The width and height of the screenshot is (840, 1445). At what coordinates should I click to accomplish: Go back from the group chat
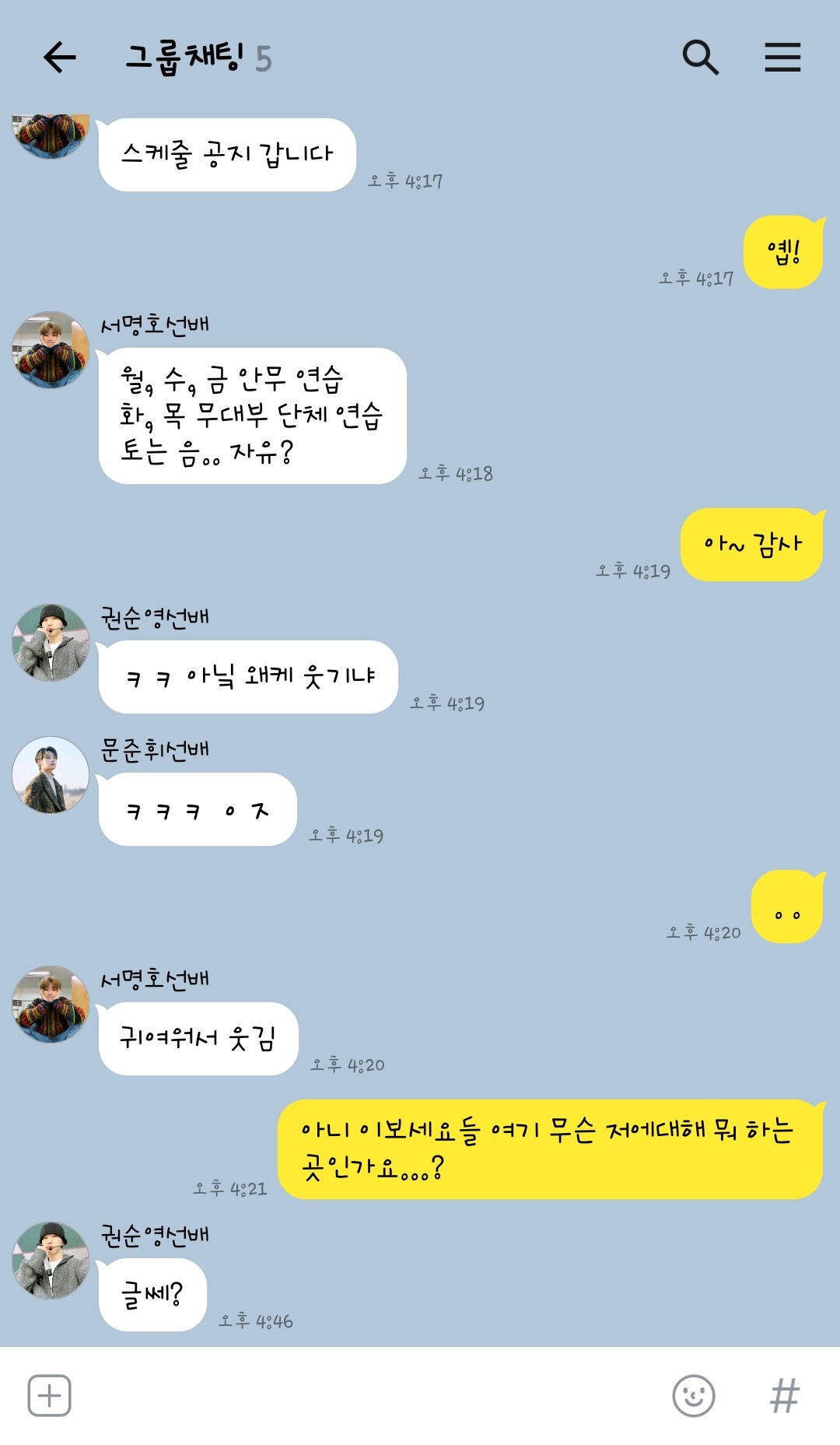point(59,58)
